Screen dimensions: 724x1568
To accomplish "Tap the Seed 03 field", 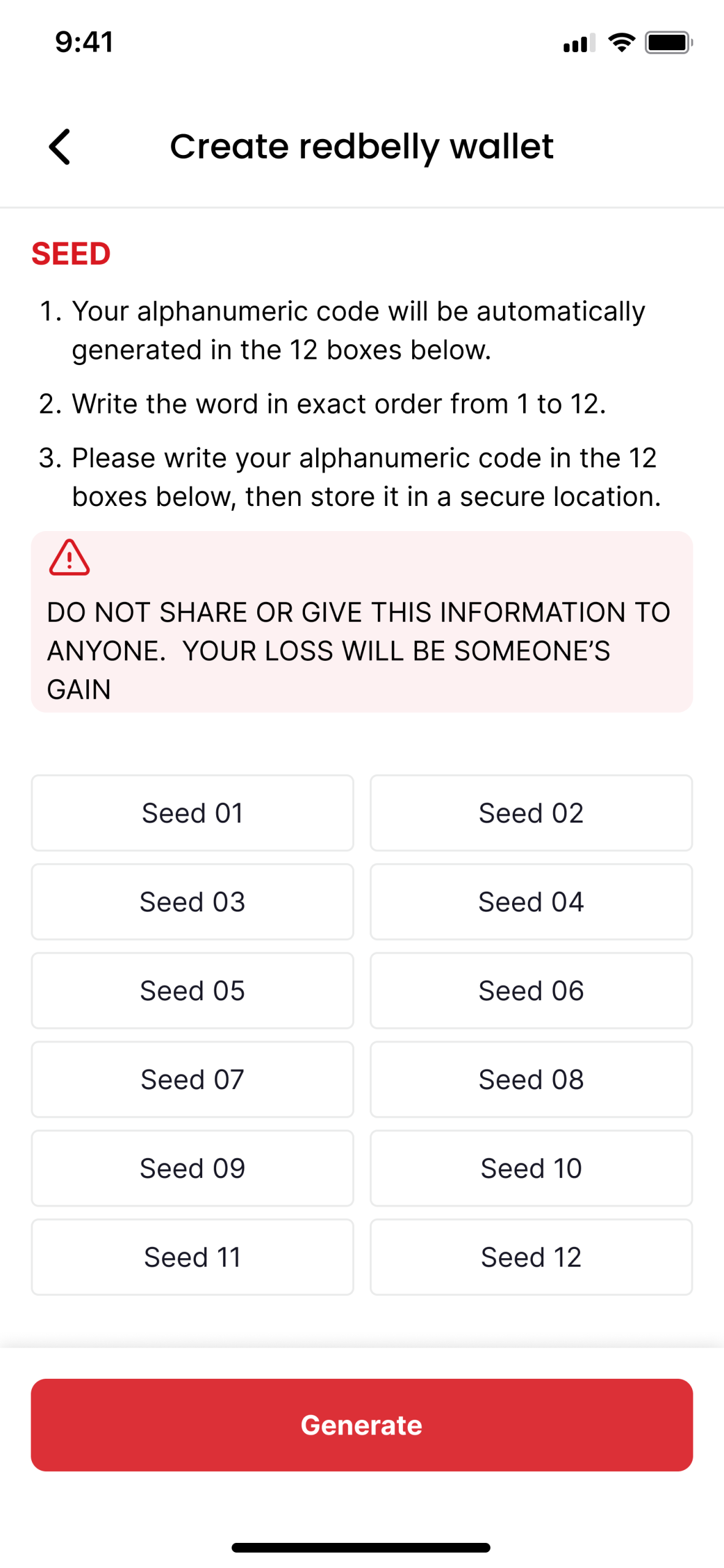I will (192, 902).
